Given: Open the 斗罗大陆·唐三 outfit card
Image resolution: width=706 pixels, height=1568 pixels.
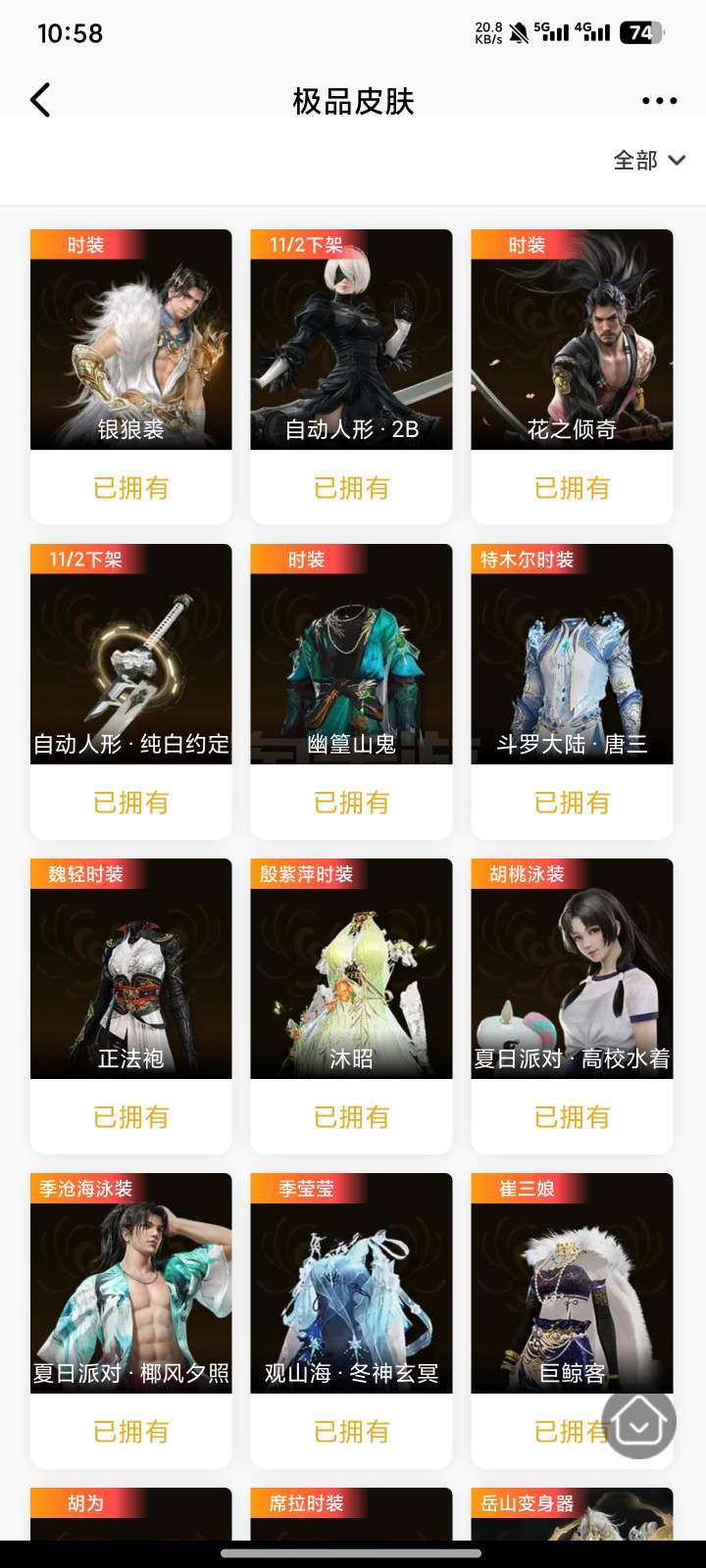Looking at the screenshot, I should (x=572, y=691).
